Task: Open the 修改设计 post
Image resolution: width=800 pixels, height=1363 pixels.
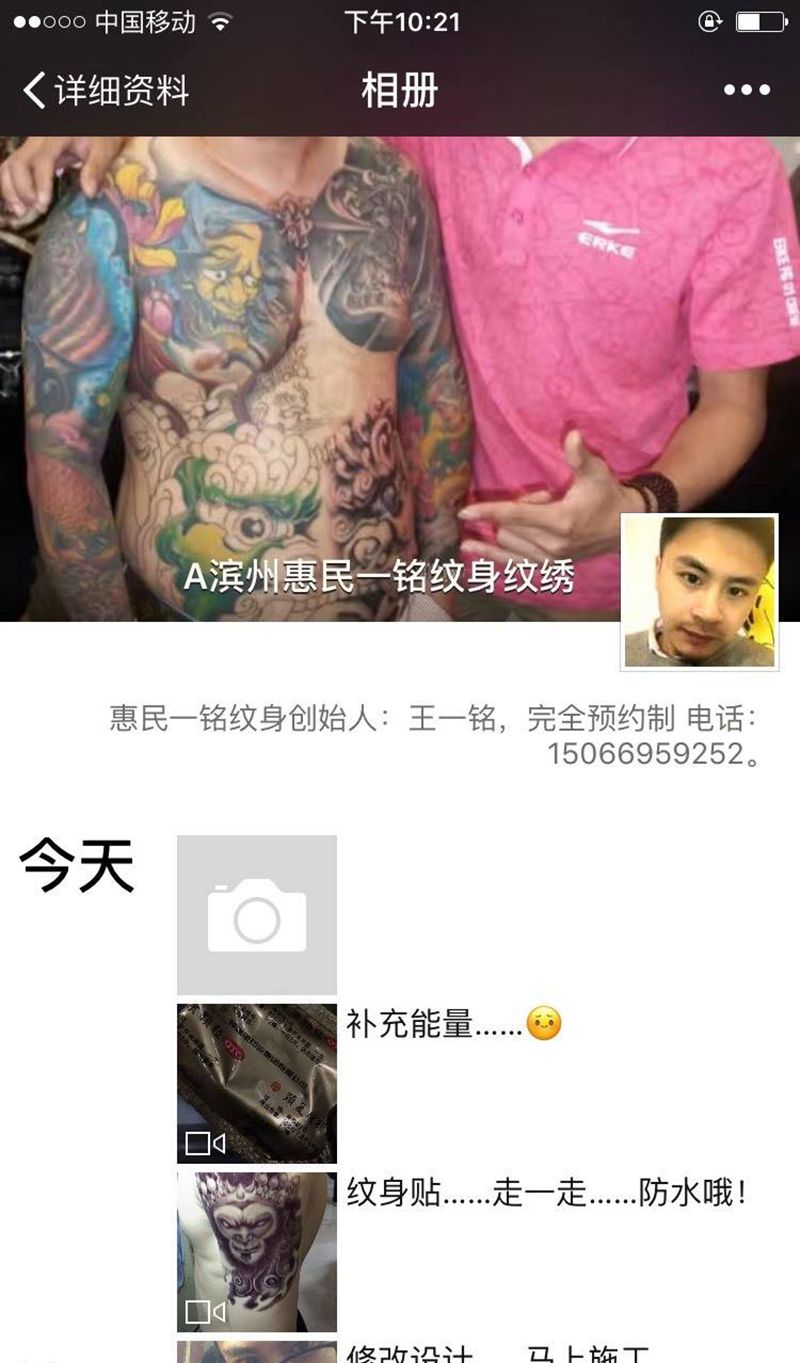Action: [x=257, y=1352]
